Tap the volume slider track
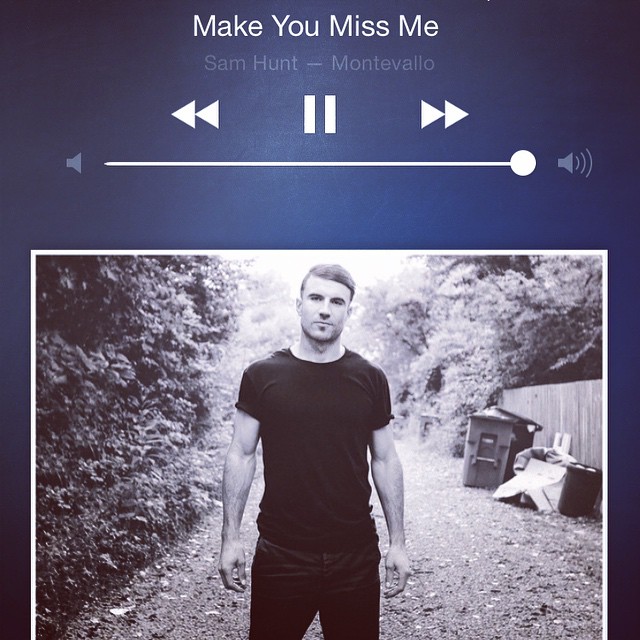 (x=310, y=163)
